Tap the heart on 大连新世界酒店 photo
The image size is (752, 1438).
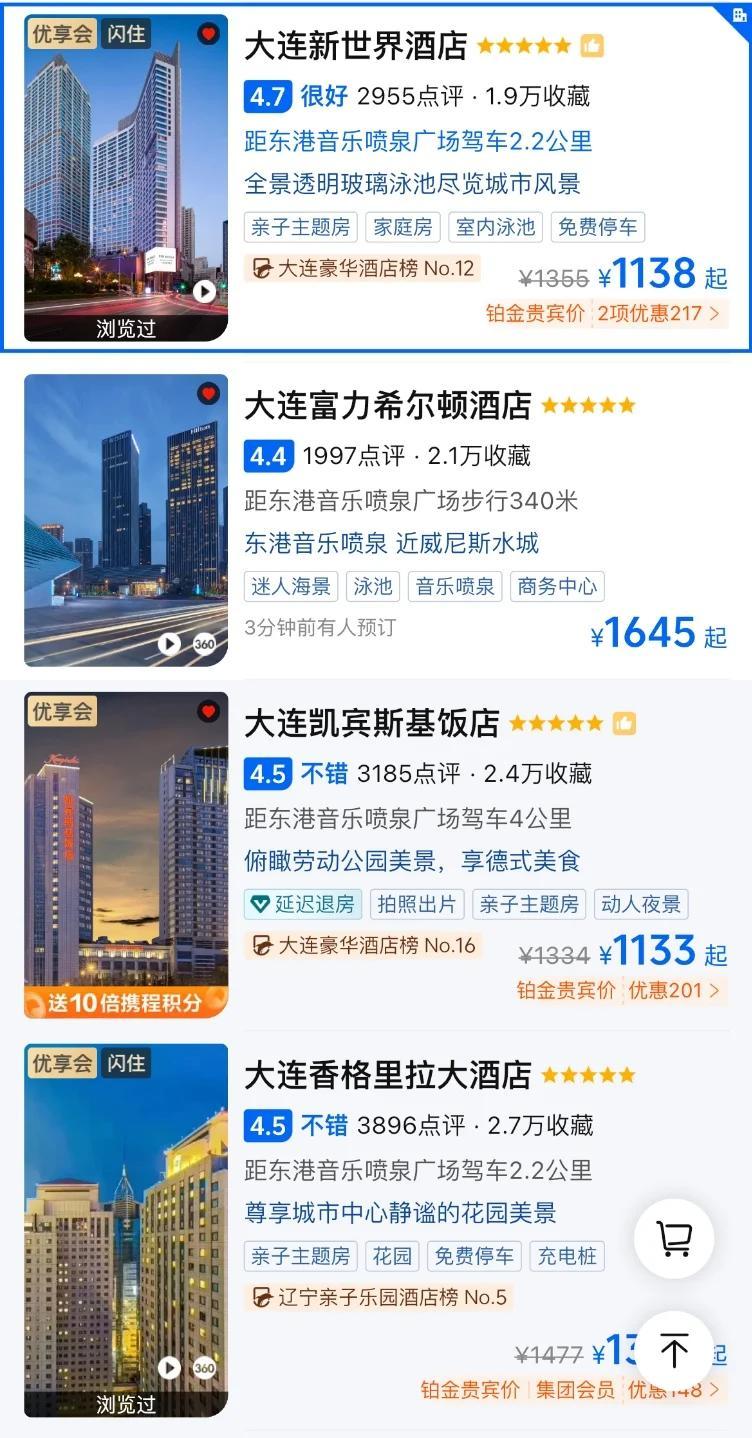[208, 34]
